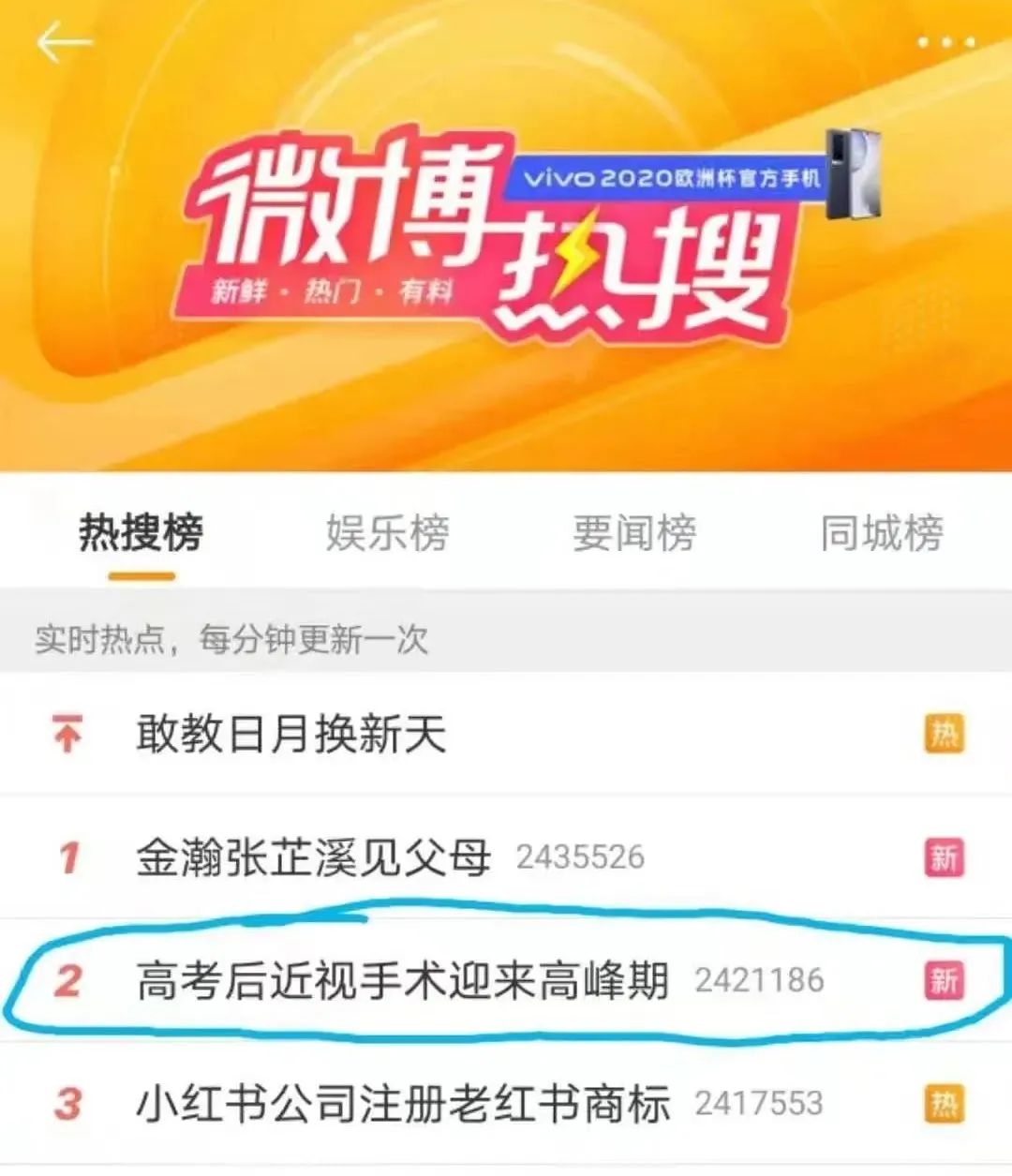The width and height of the screenshot is (1012, 1176).
Task: Open topic 小红书公司注册老红书商标
Action: 403,1104
